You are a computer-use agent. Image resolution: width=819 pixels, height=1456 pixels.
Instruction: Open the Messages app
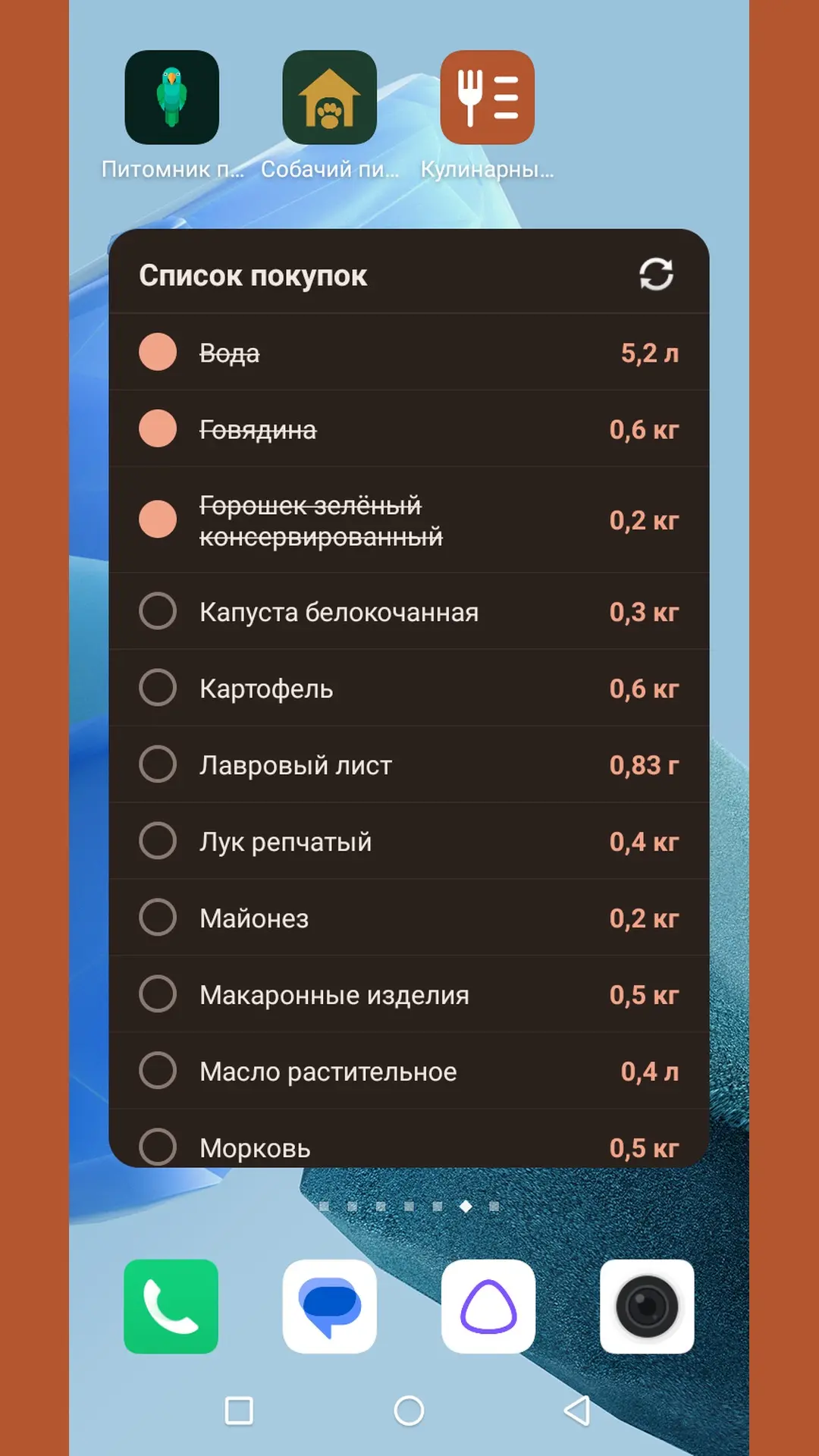[x=330, y=1307]
